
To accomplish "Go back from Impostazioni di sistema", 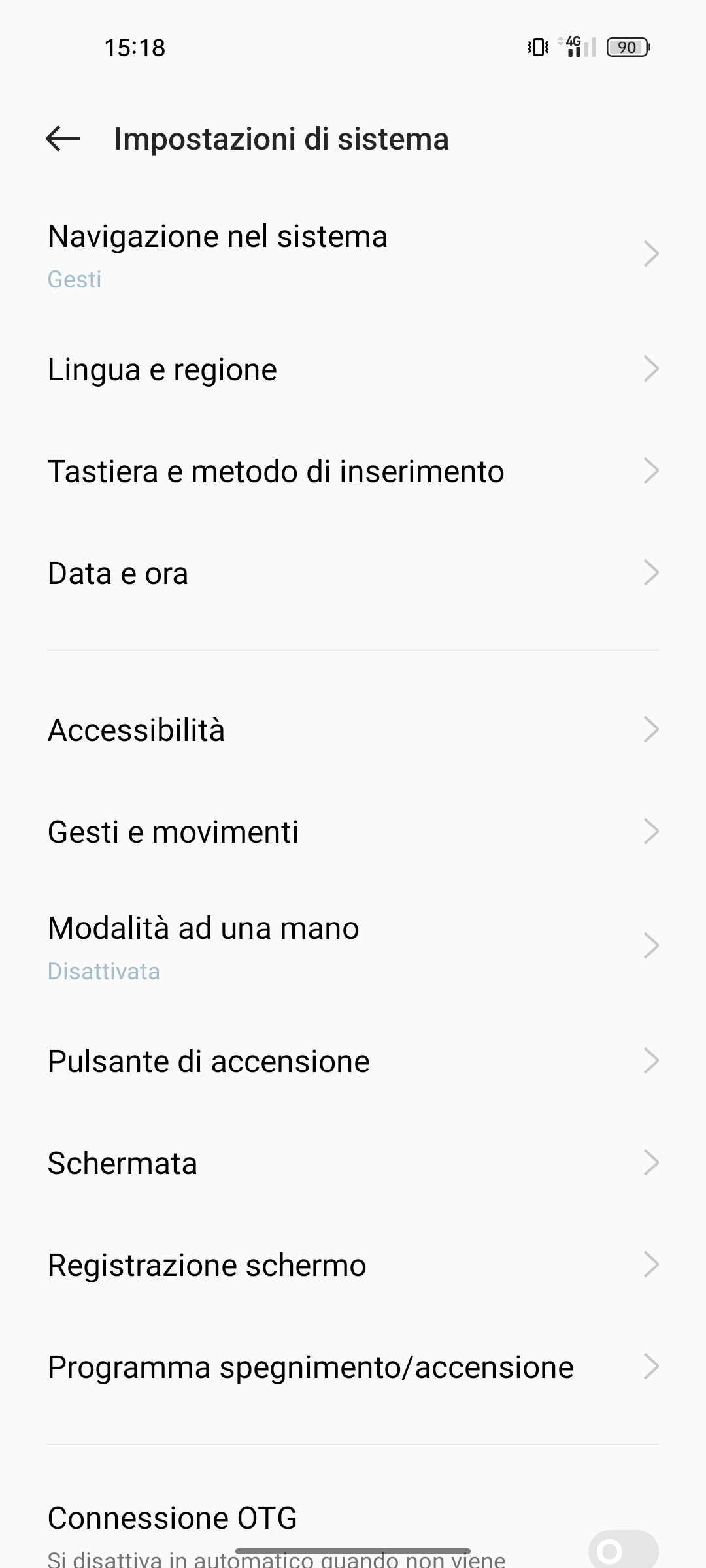I will pos(63,139).
